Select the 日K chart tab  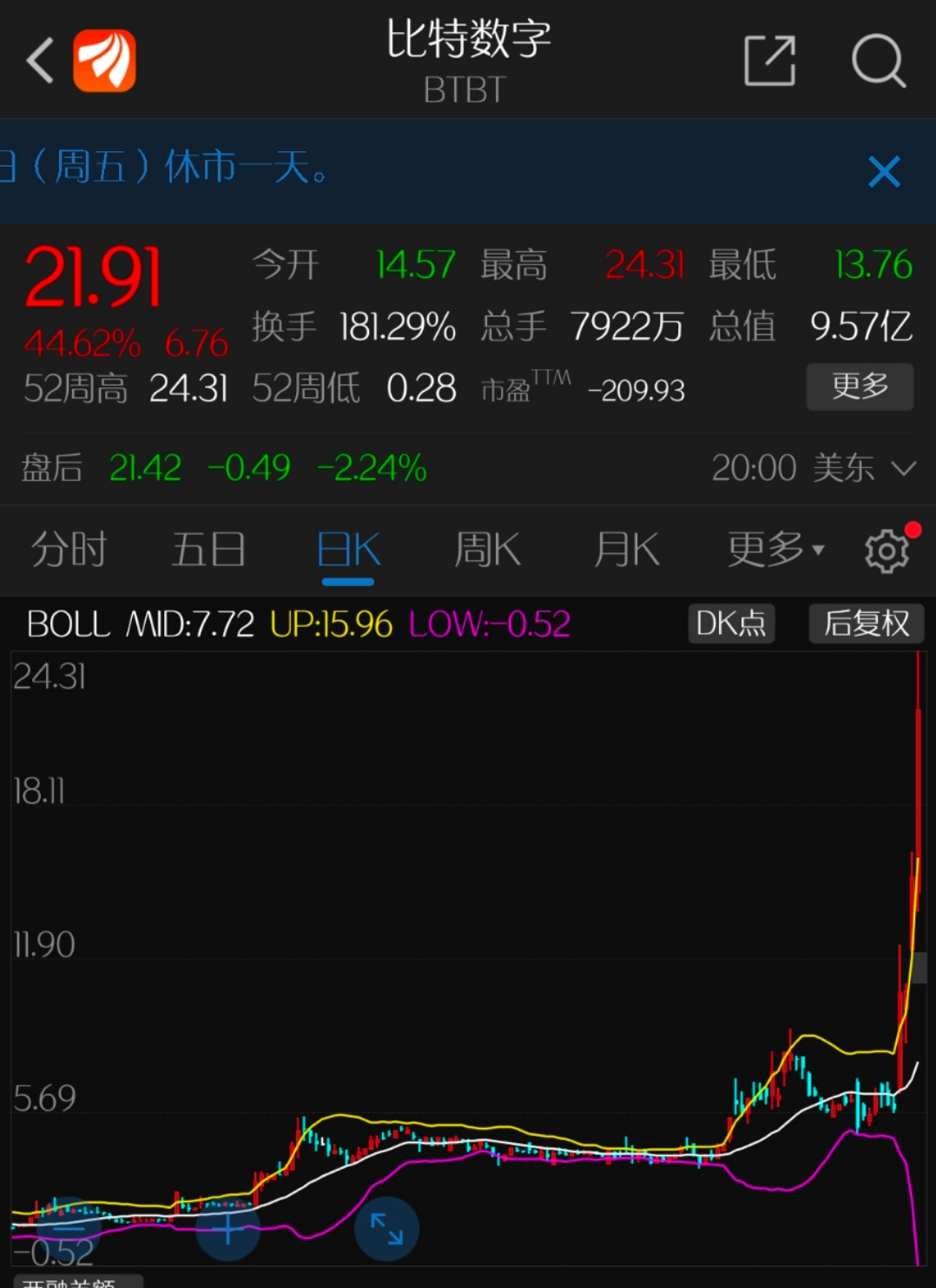pos(348,550)
